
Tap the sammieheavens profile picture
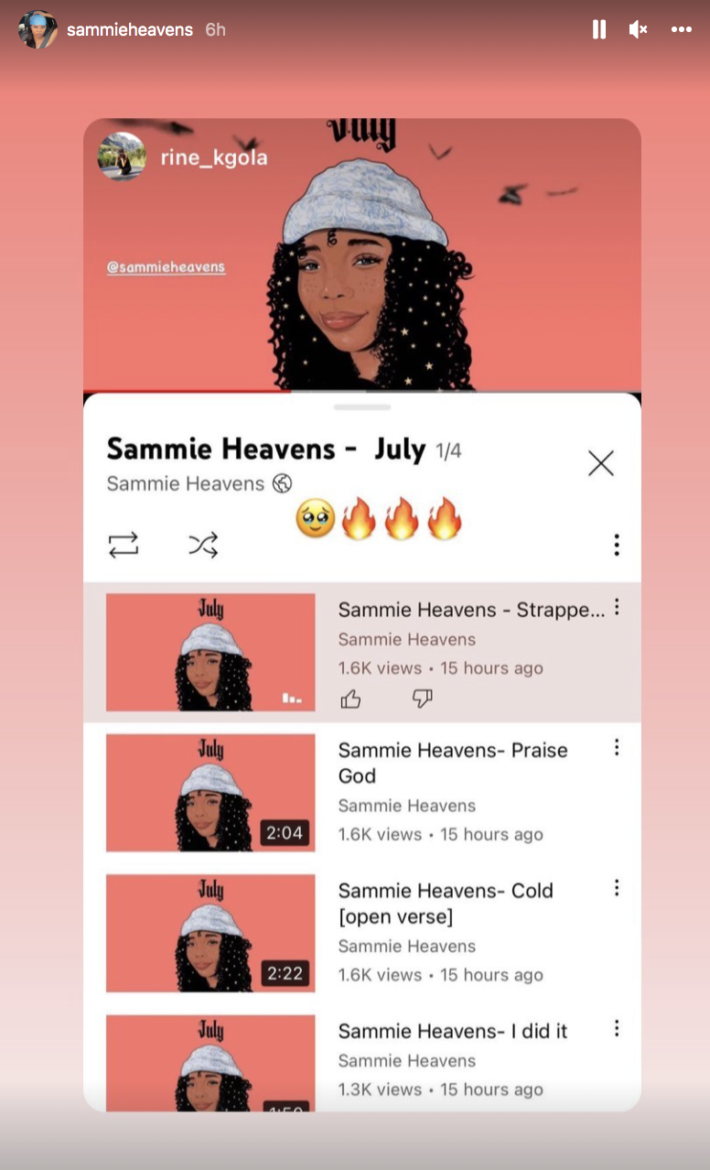(37, 30)
